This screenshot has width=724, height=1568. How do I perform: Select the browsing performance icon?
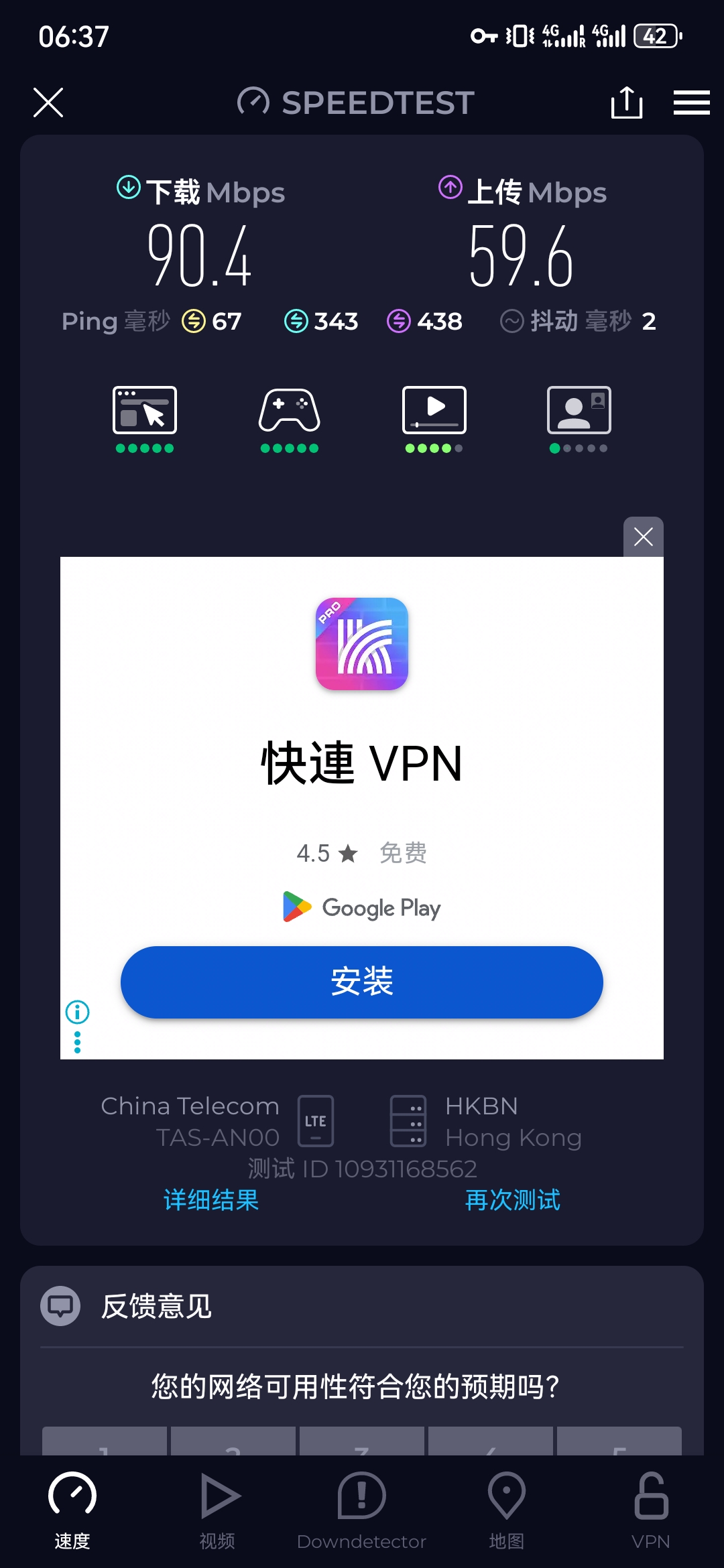[144, 411]
